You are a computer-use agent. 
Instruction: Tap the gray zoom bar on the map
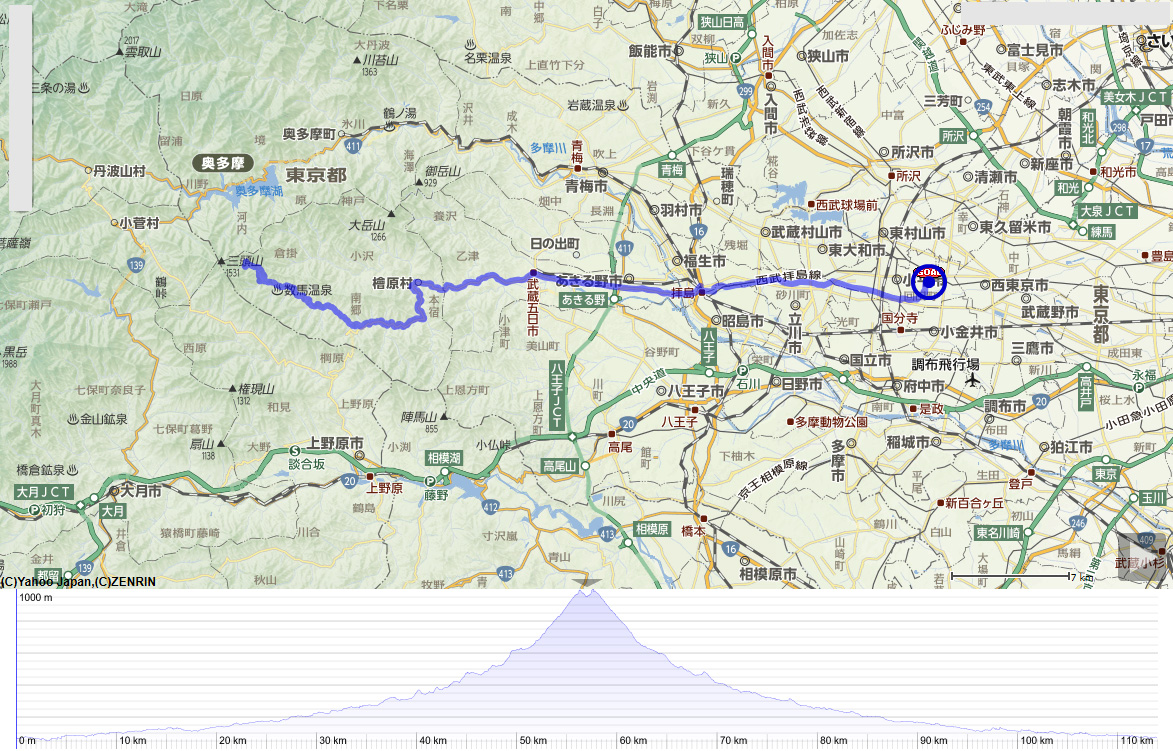20,108
